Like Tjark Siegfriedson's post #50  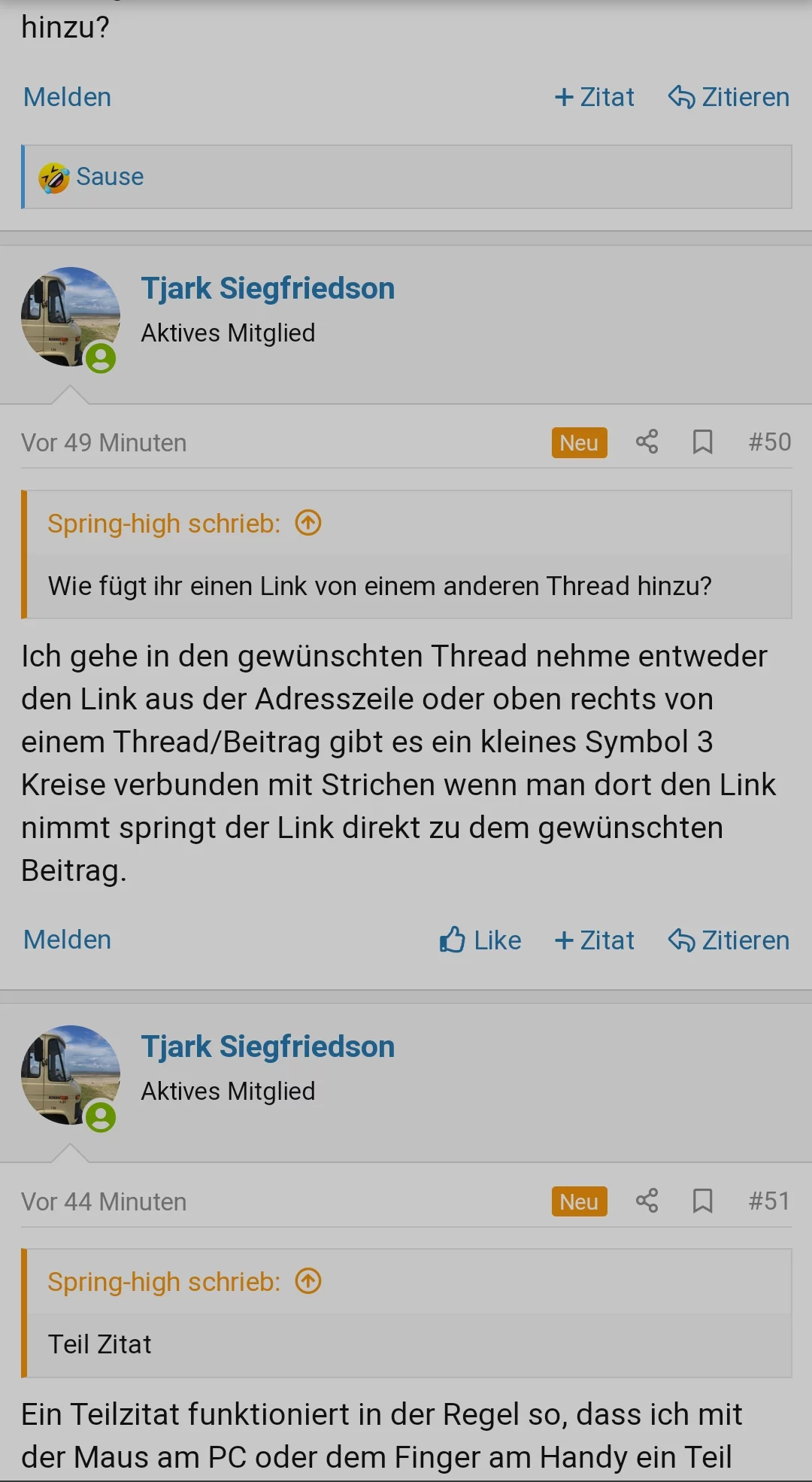coord(480,940)
